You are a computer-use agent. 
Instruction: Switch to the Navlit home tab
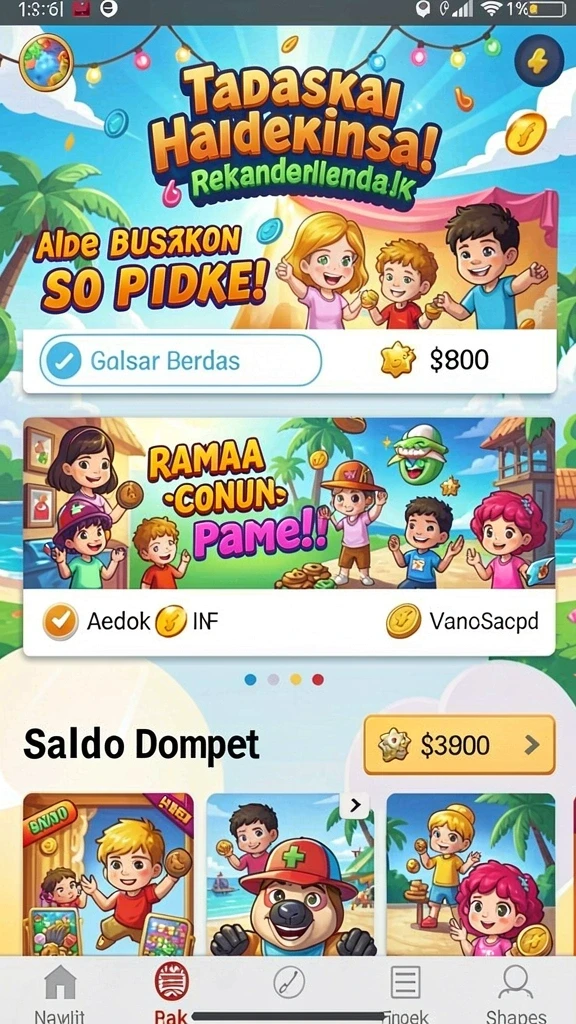[59, 993]
